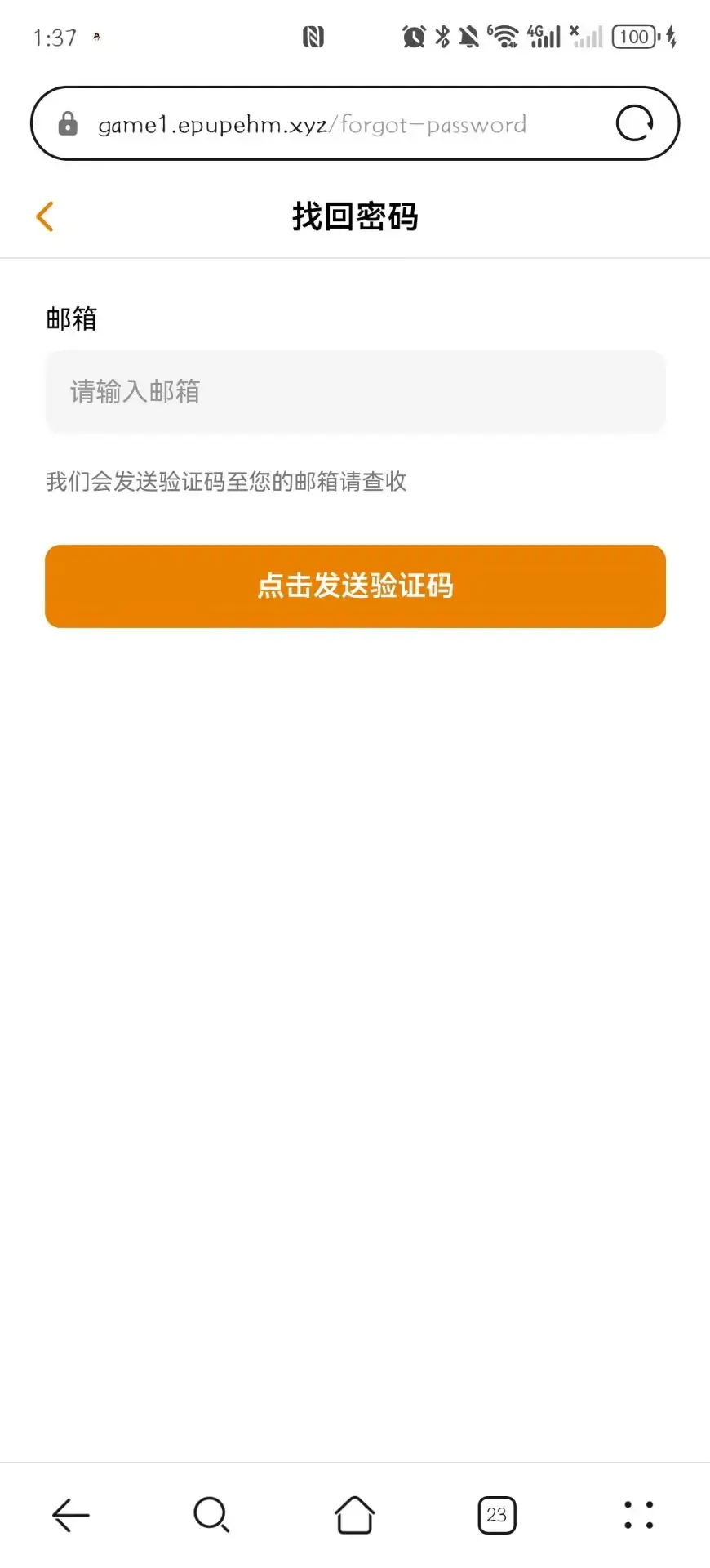The image size is (710, 1568).
Task: Reload the page from the address bar
Action: [x=634, y=124]
